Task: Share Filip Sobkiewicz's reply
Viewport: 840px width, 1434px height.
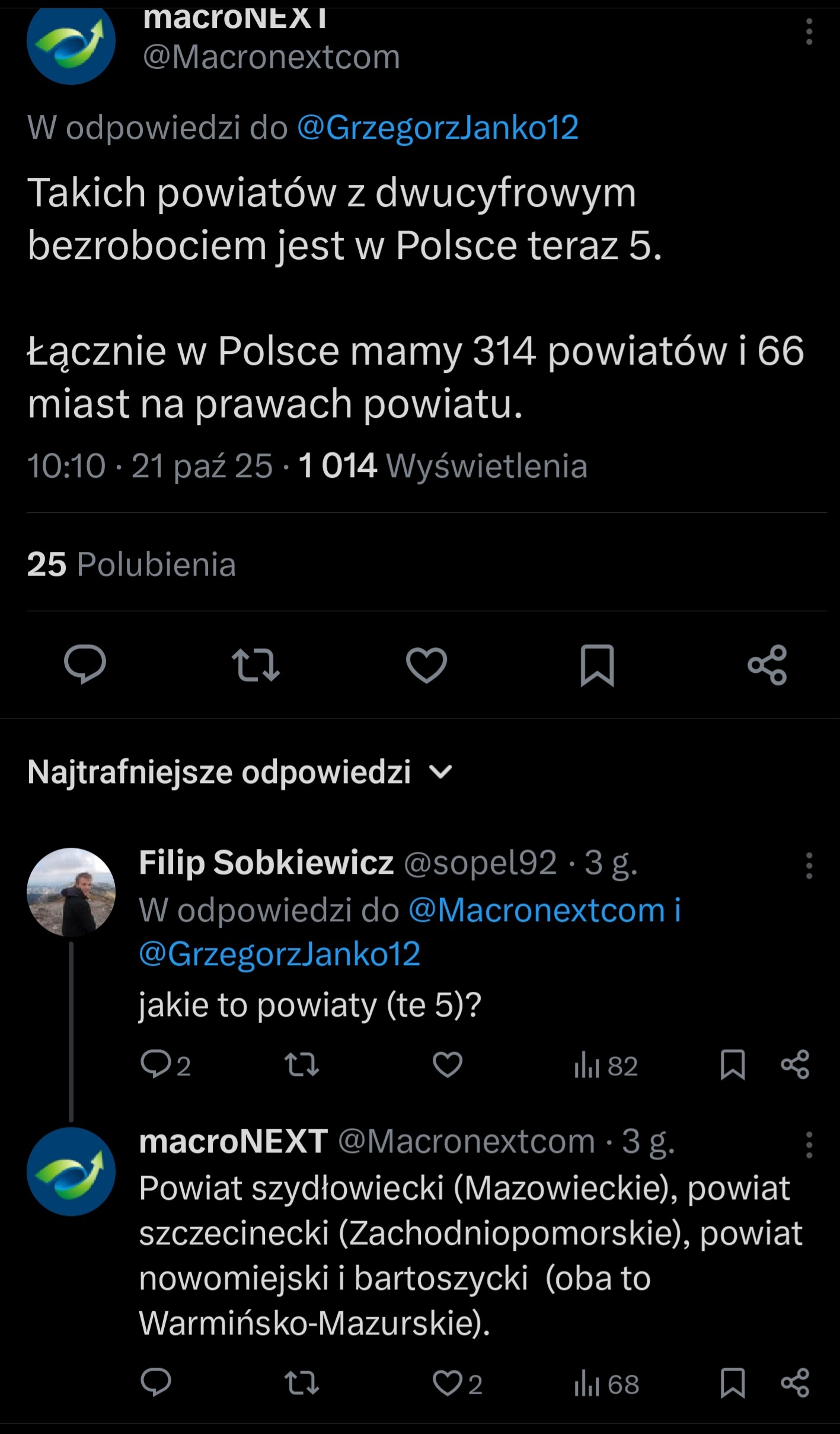Action: click(x=795, y=1064)
